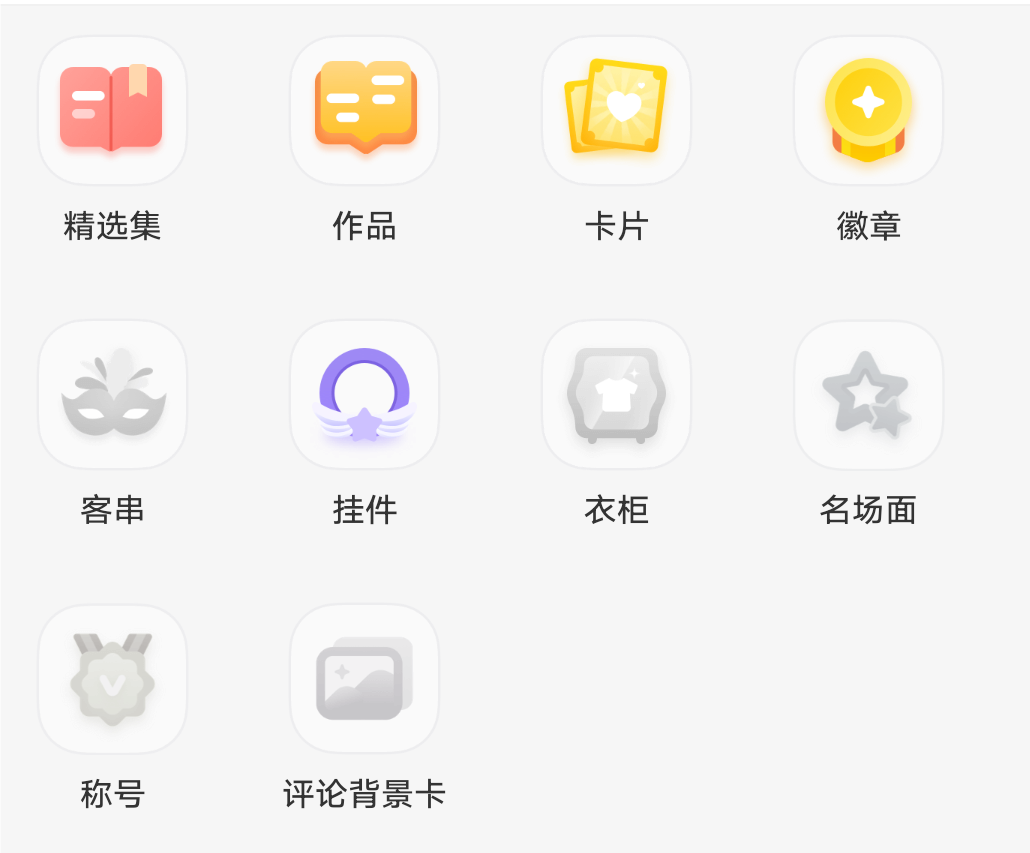View the 卡片 cards
Screen dimensions: 1030x853
[616, 111]
